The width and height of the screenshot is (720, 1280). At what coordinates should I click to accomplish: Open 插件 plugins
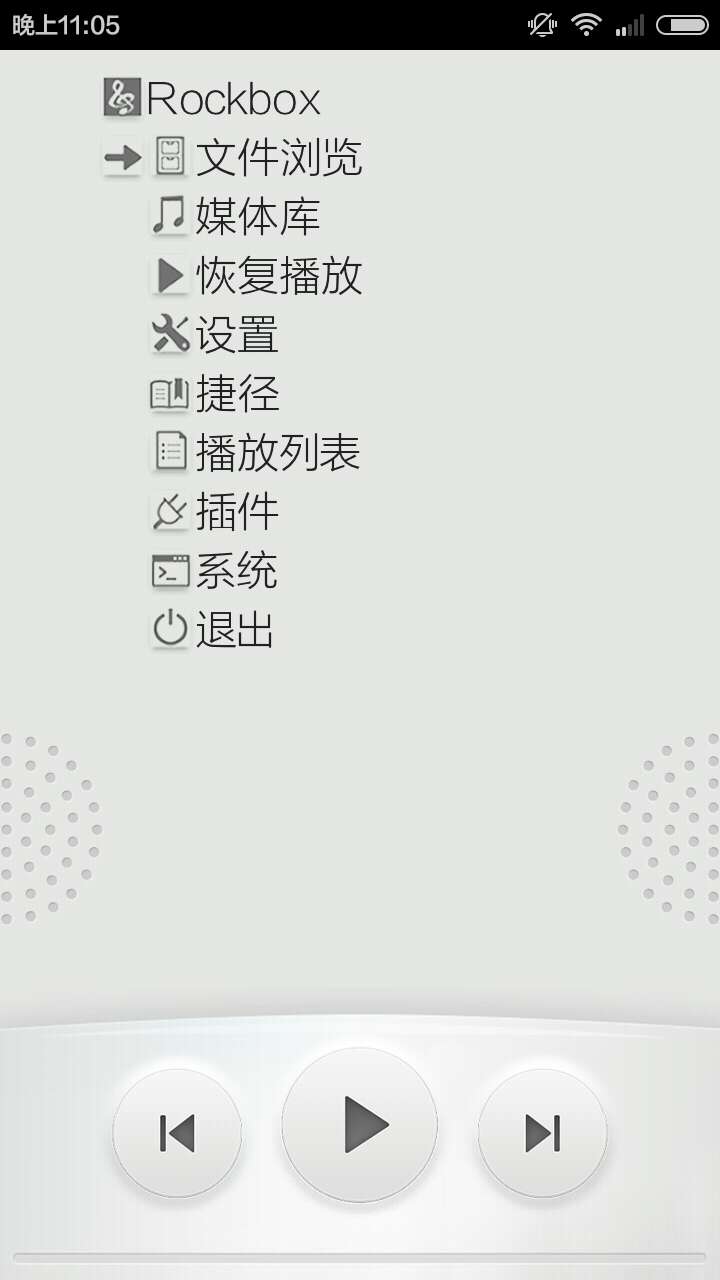(x=236, y=512)
